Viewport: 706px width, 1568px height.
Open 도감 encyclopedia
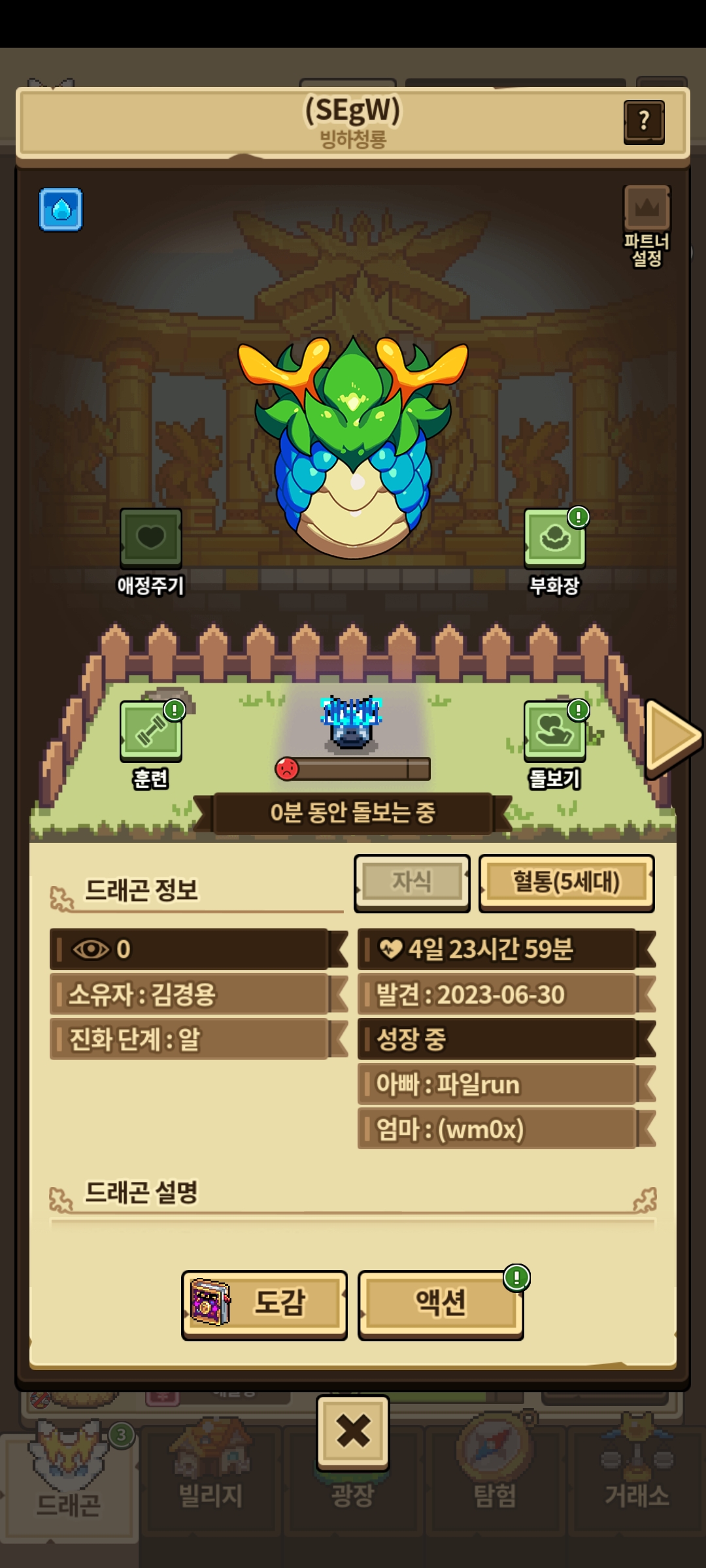click(x=264, y=1302)
